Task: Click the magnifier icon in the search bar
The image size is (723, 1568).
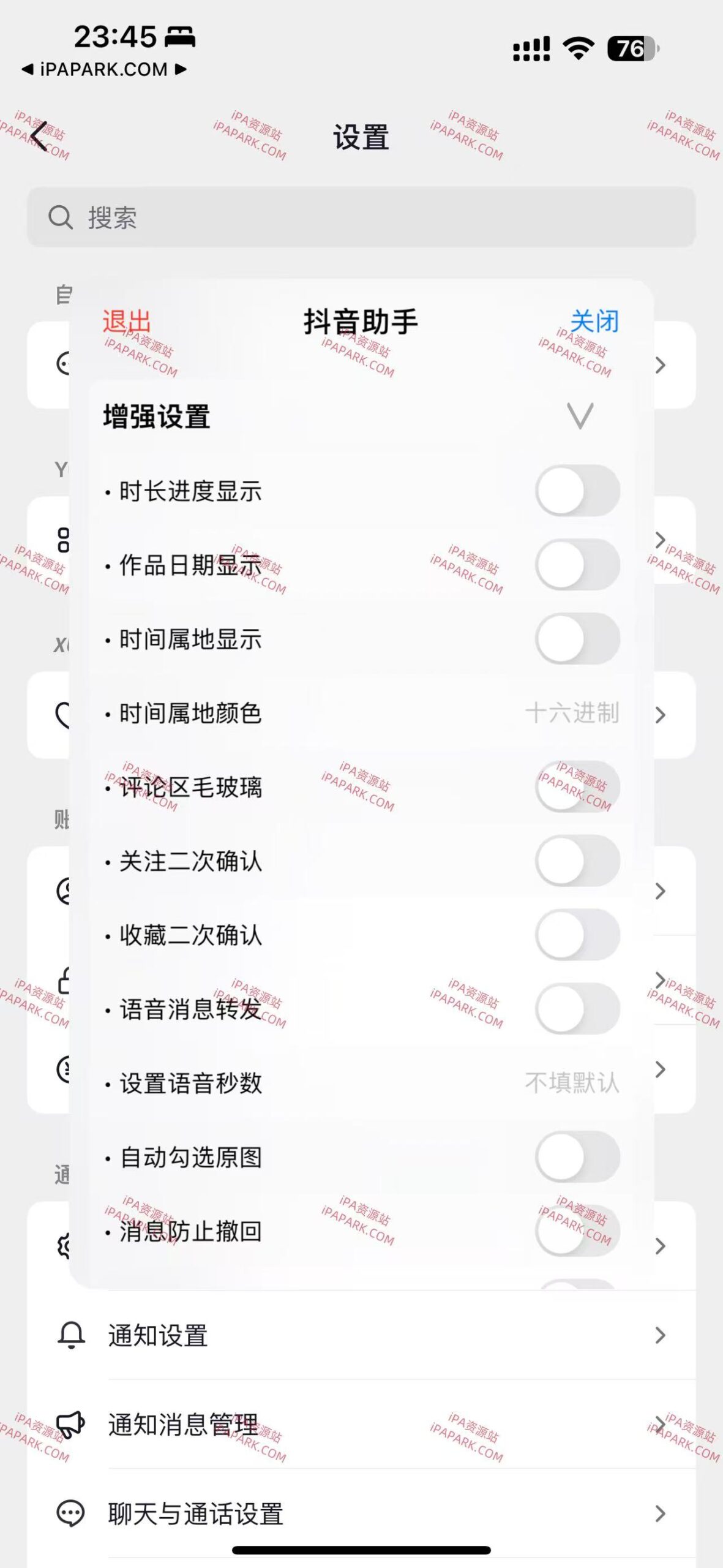Action: coord(59,216)
